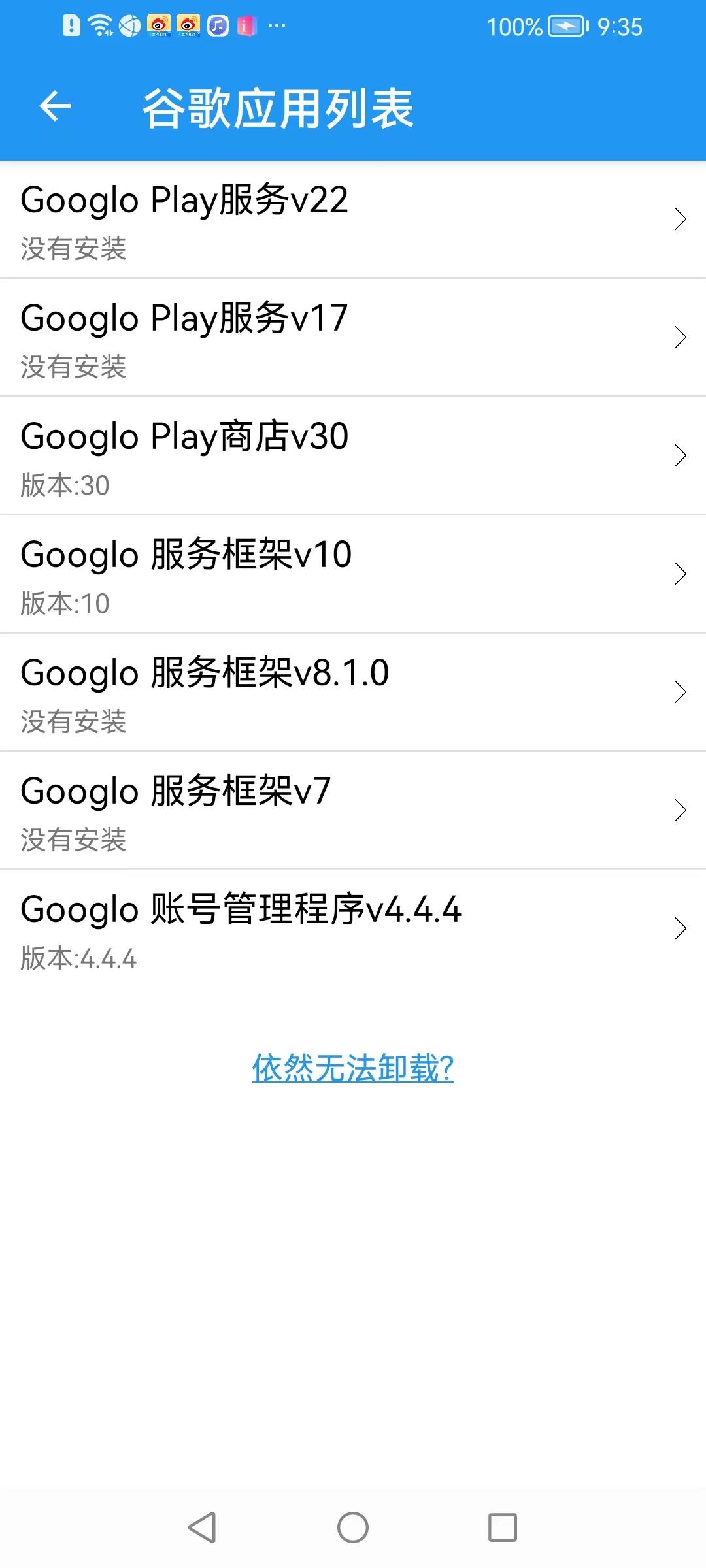706x1568 pixels.
Task: Go back using the app bar arrow
Action: 55,106
